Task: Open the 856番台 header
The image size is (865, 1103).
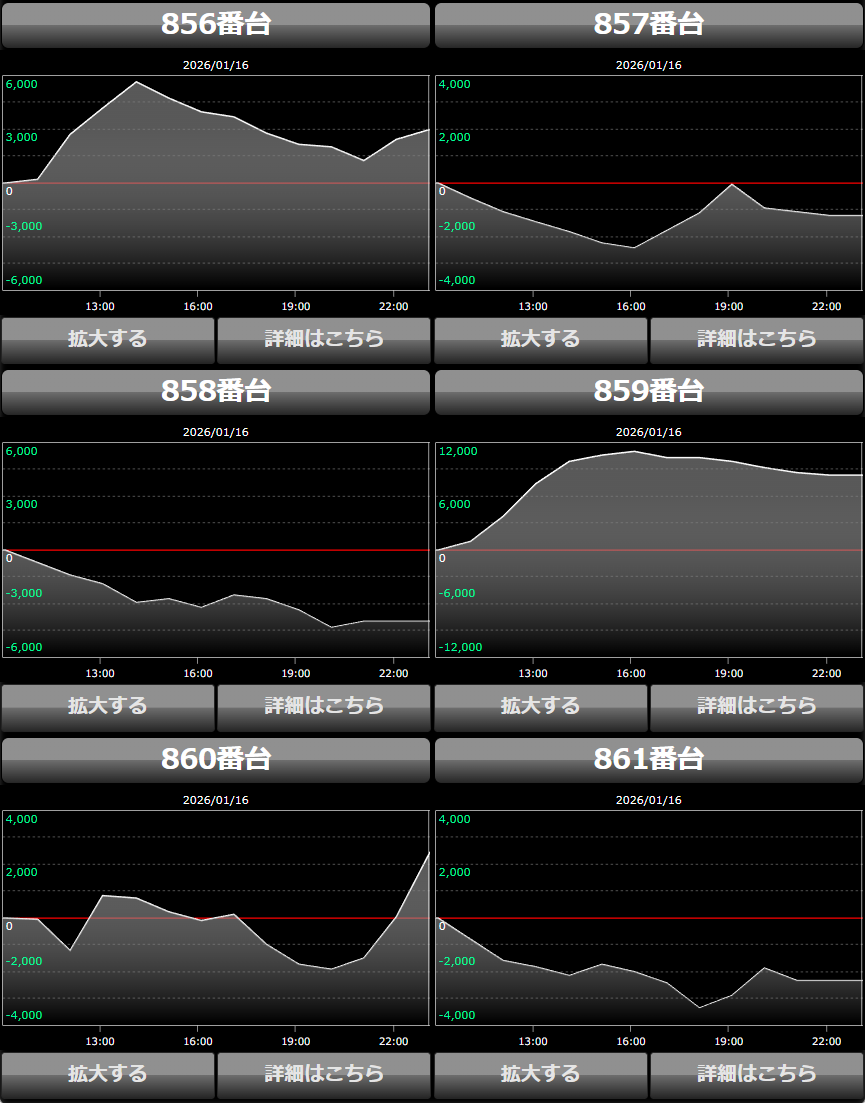Action: click(216, 25)
